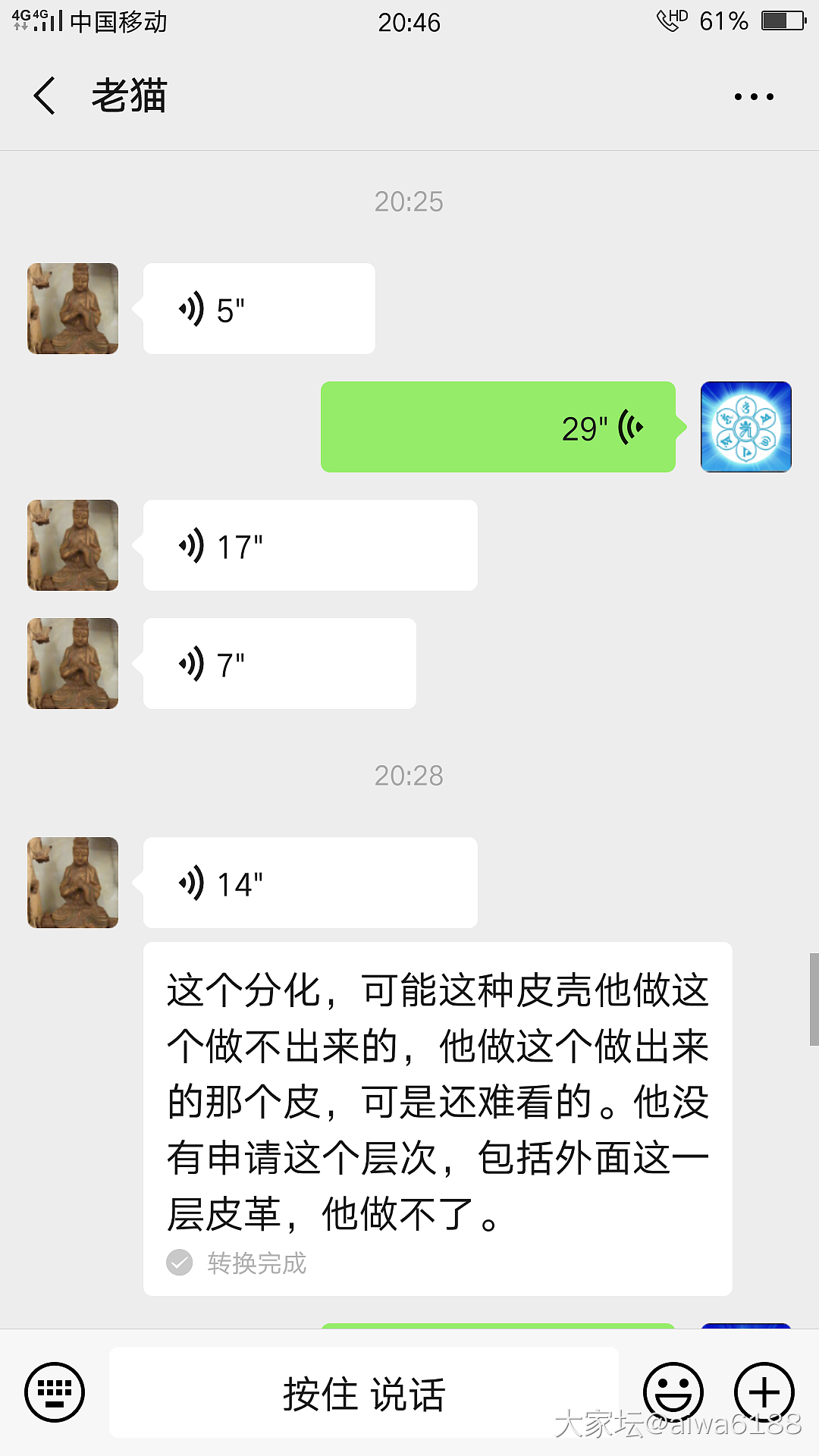The height and width of the screenshot is (1456, 819).
Task: Play the 5-second voice message
Action: coord(259,309)
